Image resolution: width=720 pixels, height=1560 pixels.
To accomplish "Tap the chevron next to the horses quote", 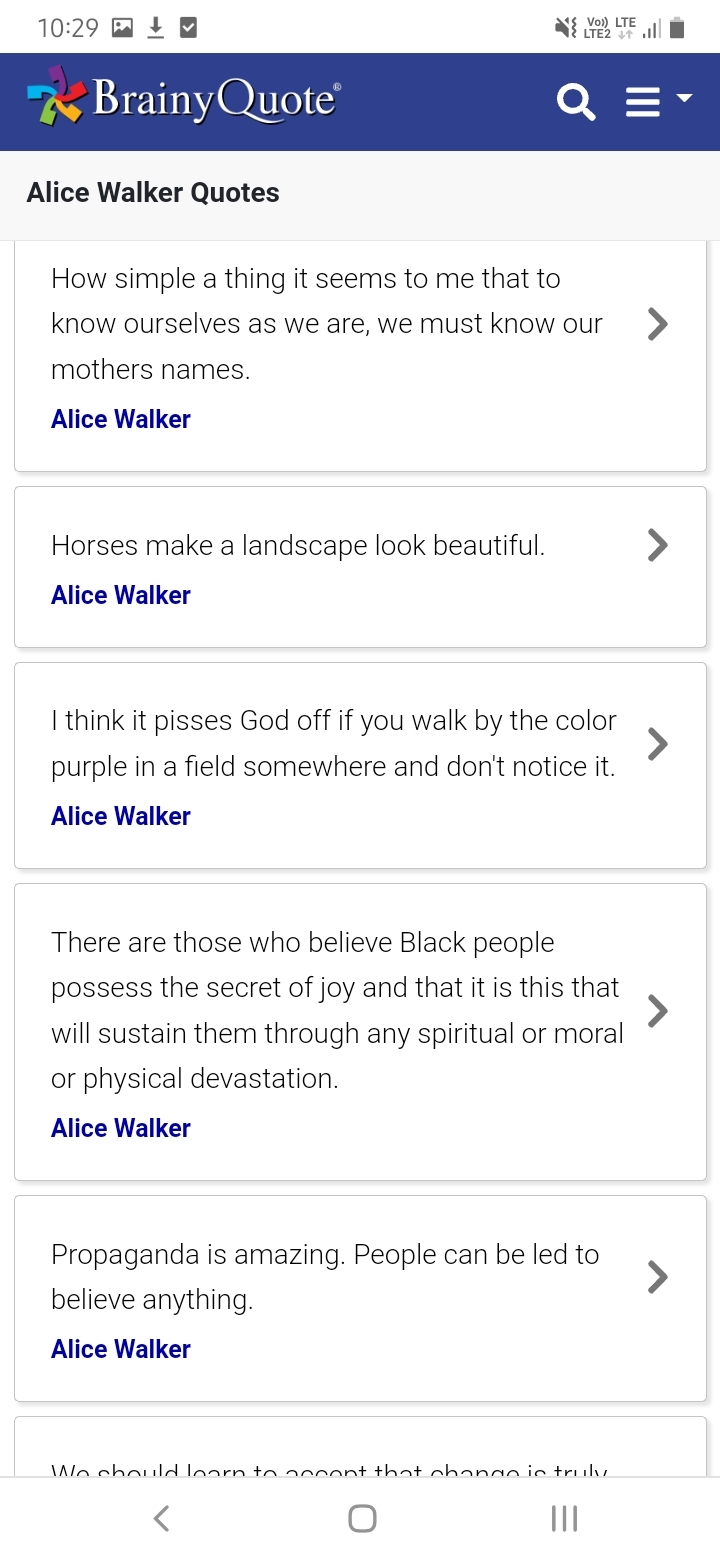I will [657, 545].
